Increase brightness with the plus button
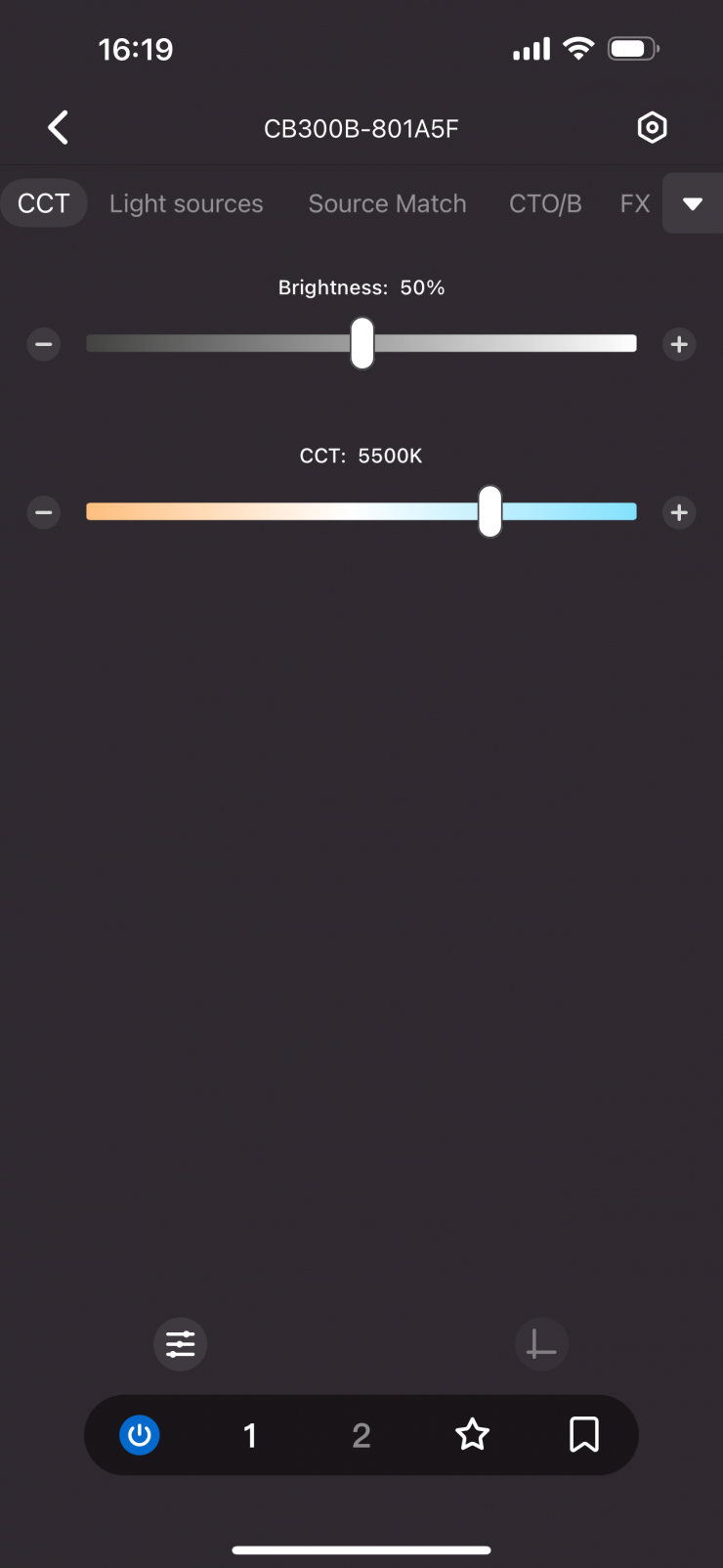The height and width of the screenshot is (1568, 723). (x=679, y=344)
